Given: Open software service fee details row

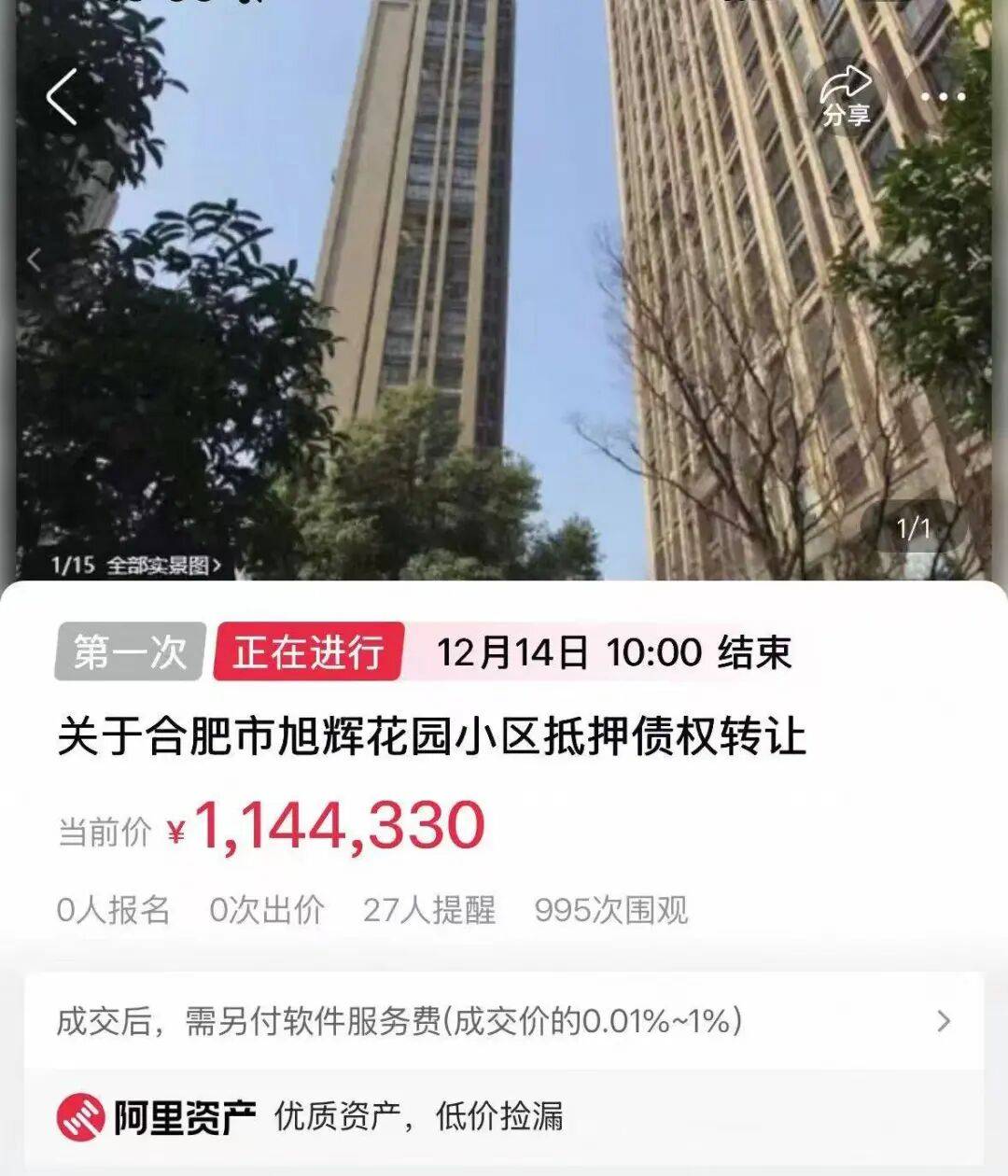Looking at the screenshot, I should pyautogui.click(x=504, y=1021).
